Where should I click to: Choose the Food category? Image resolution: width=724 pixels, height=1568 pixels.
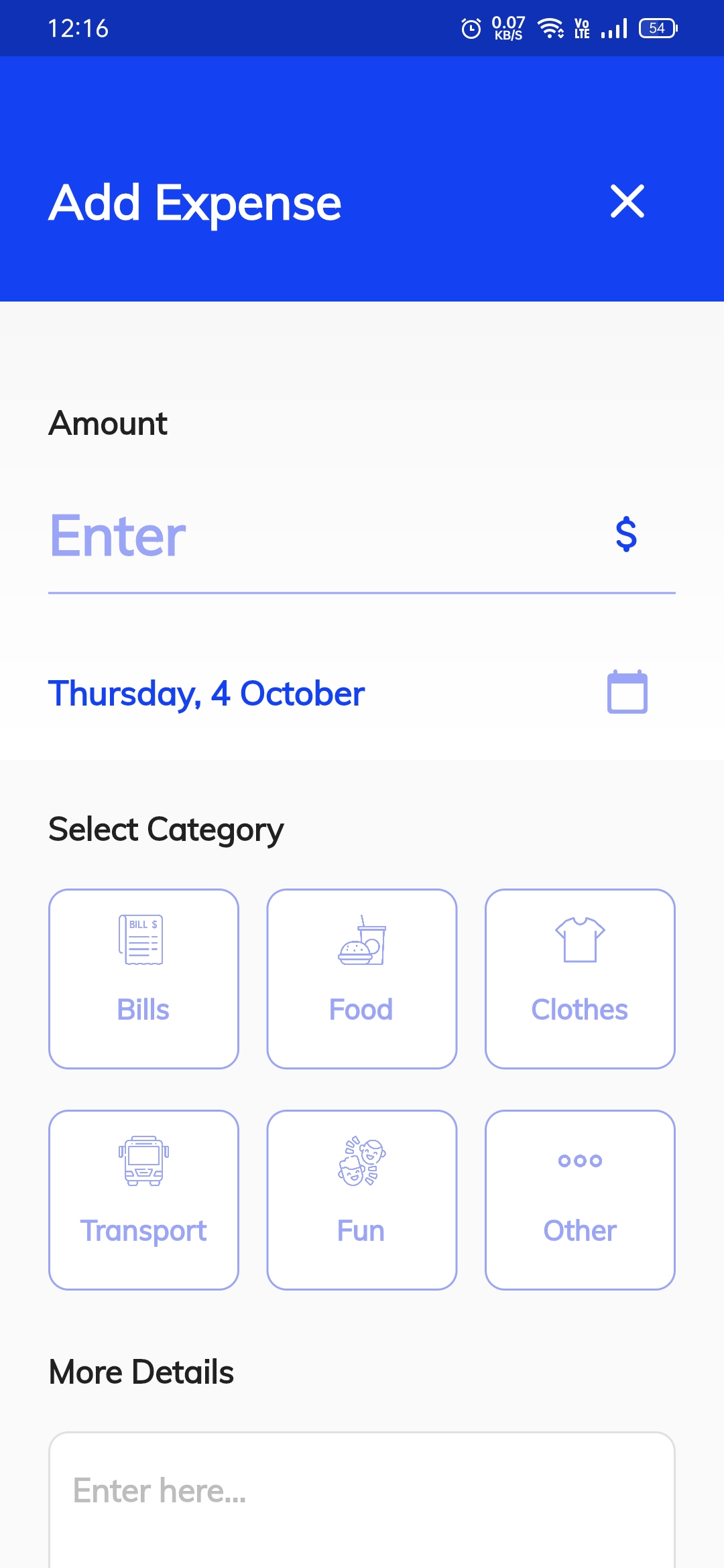pos(362,979)
